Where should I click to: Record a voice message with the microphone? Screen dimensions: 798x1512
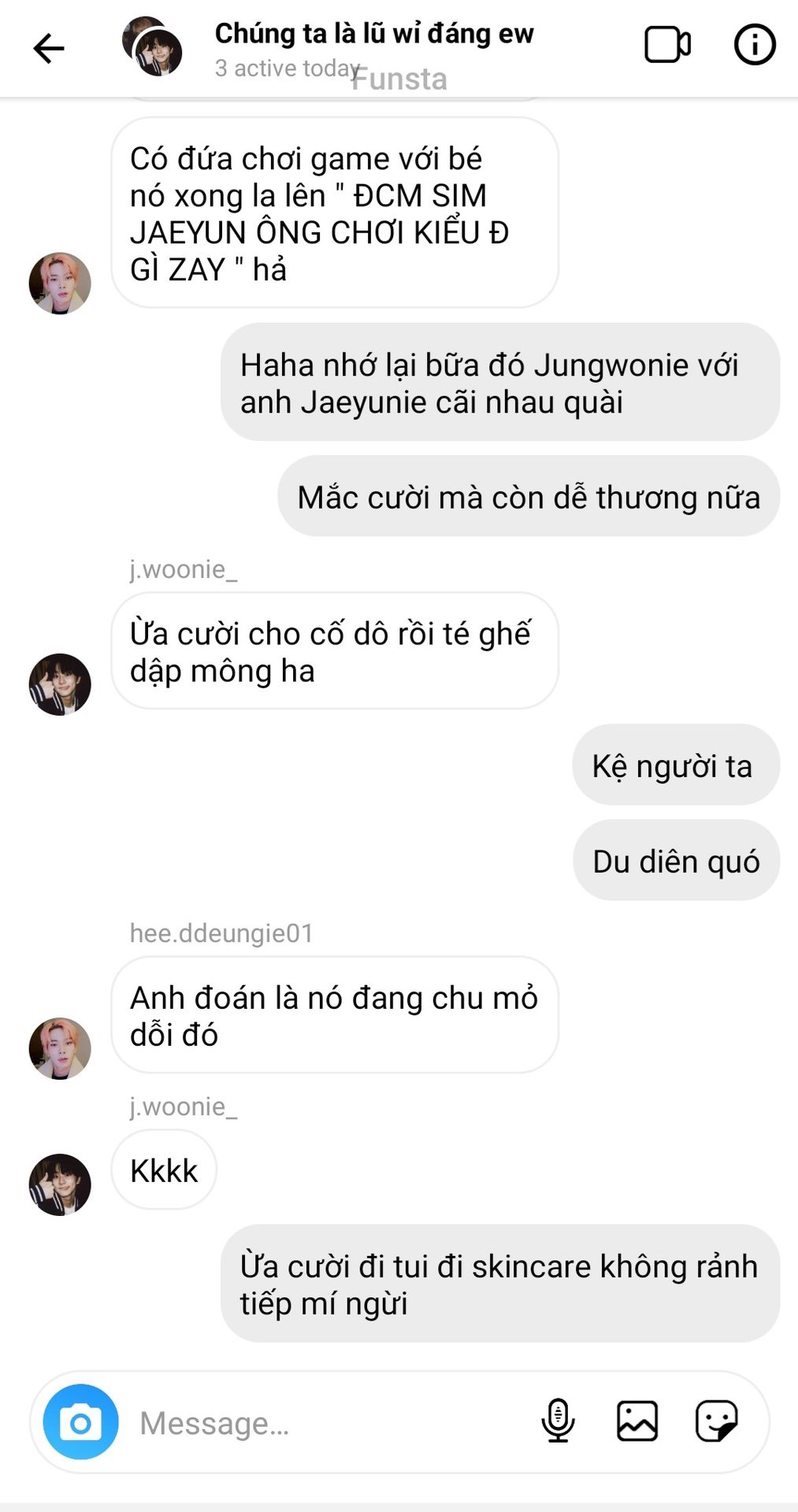(558, 1421)
